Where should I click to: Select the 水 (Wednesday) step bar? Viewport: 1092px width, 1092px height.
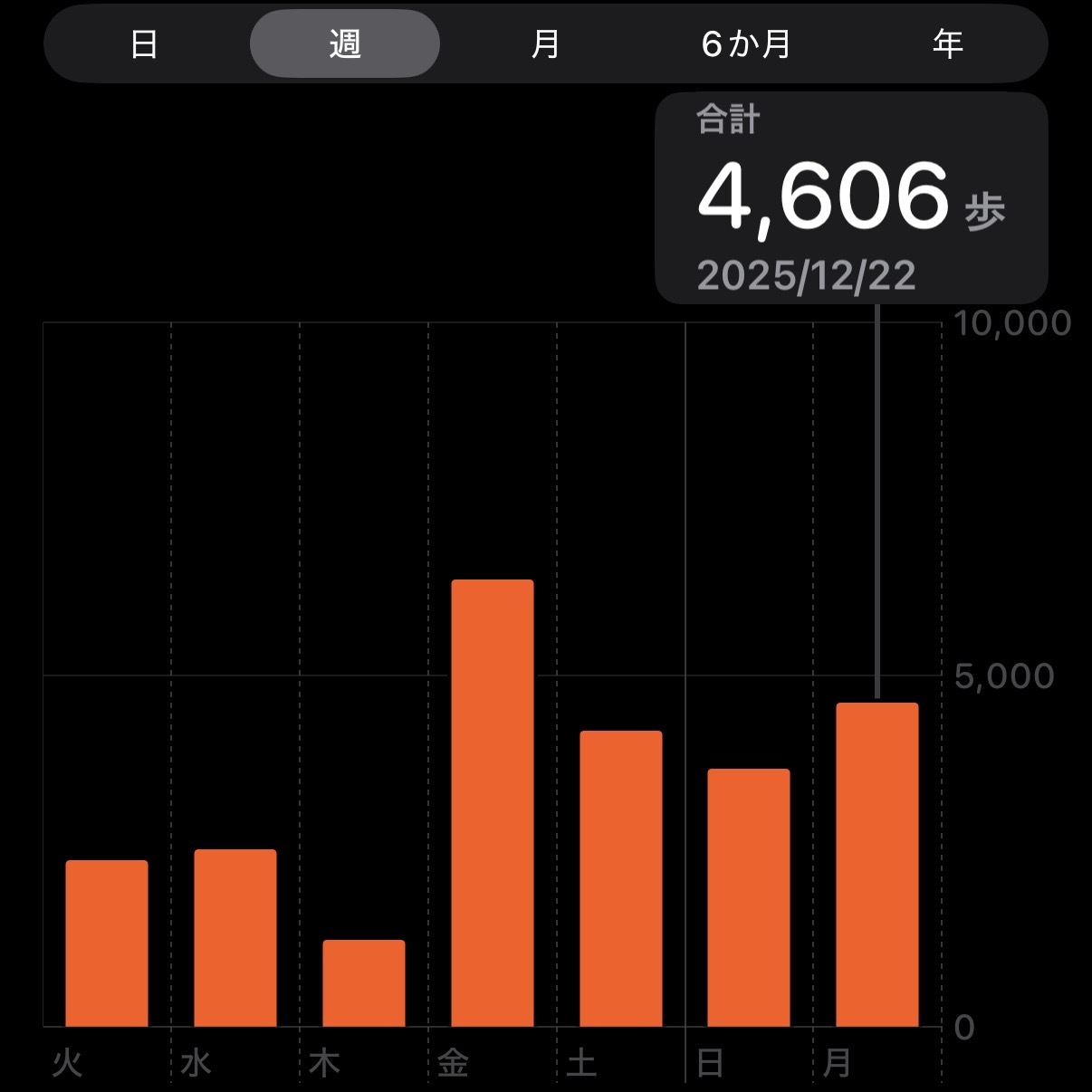pyautogui.click(x=235, y=937)
